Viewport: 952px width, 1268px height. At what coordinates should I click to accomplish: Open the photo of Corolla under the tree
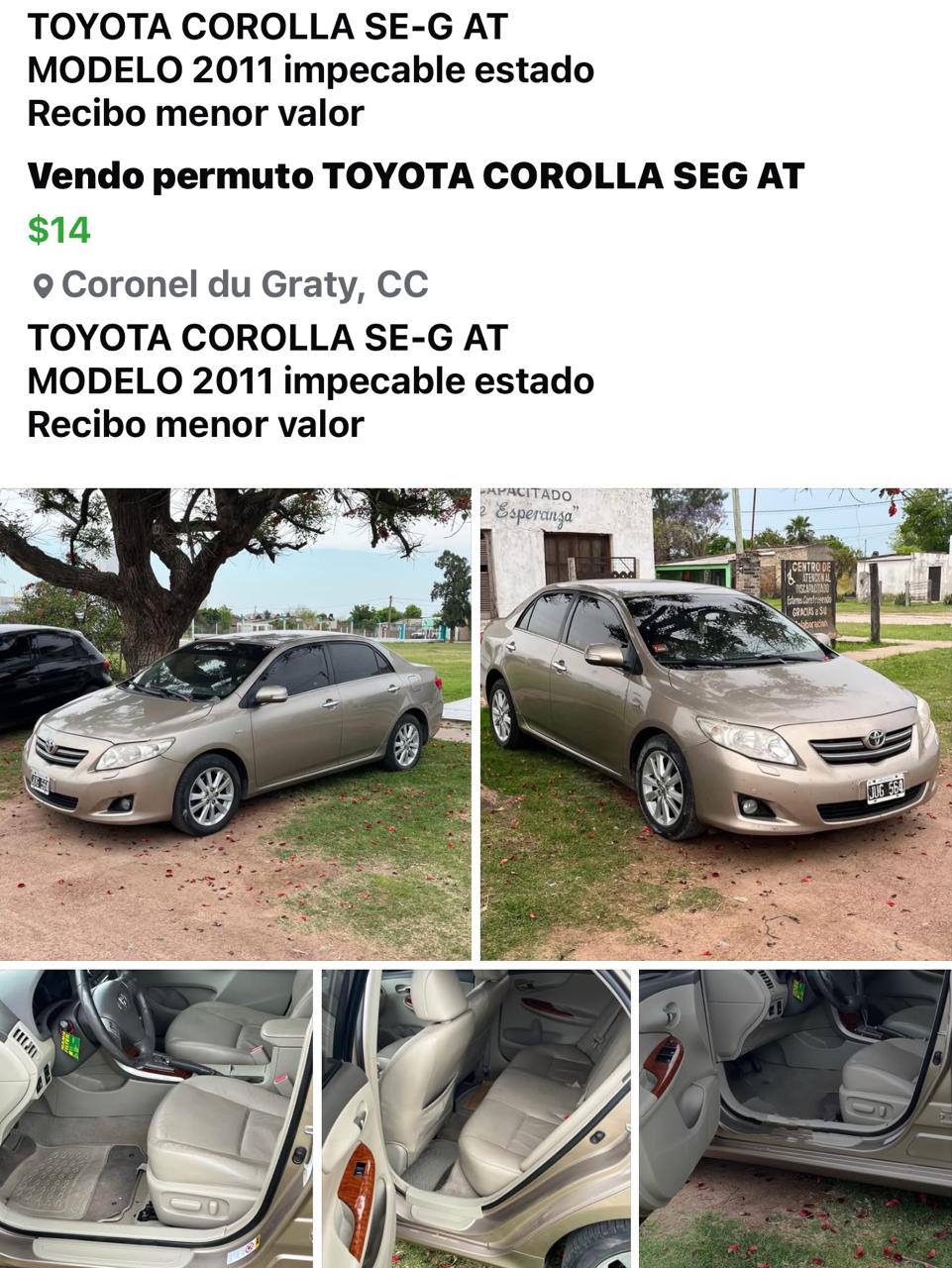(x=235, y=723)
